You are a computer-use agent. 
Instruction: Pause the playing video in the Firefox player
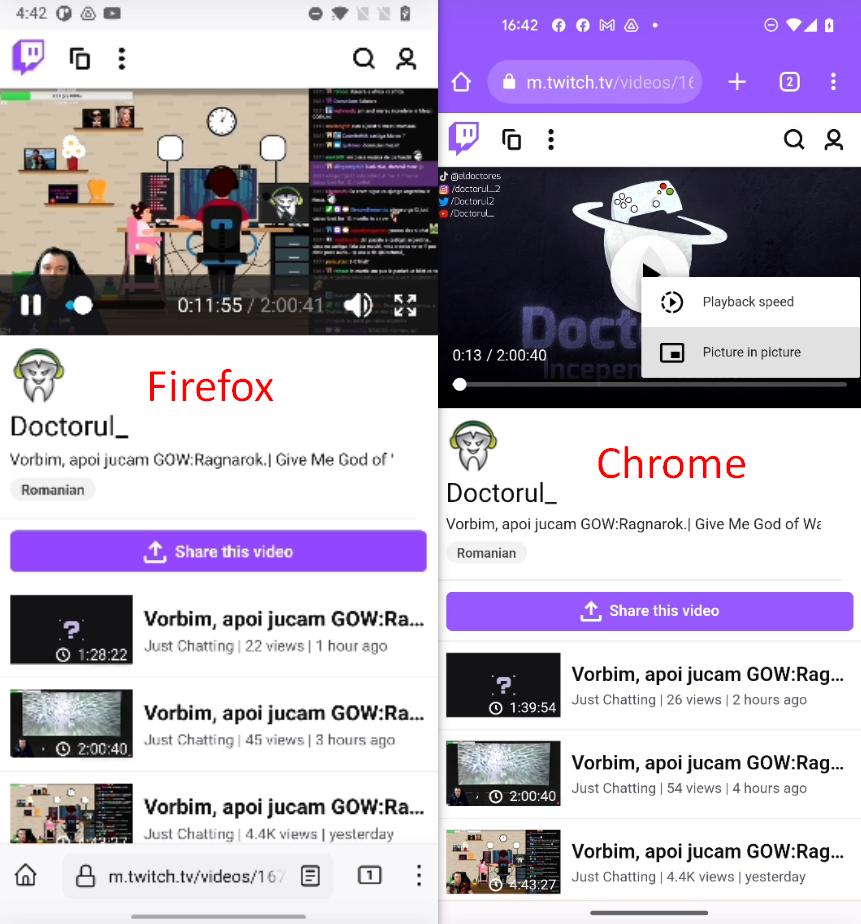coord(30,305)
